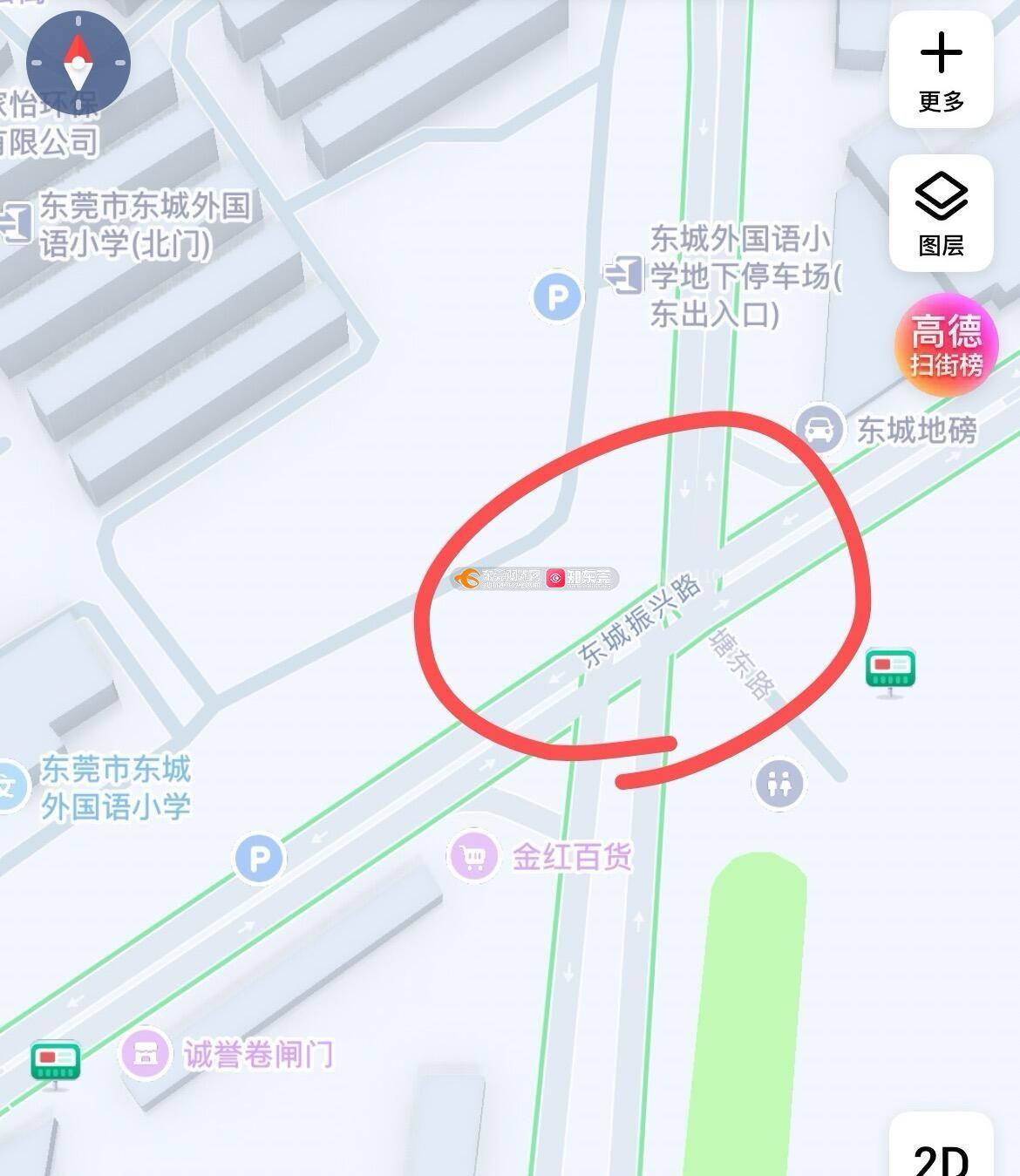Viewport: 1020px width, 1176px height.
Task: Select 东城地磅 car marker
Action: coord(819,428)
